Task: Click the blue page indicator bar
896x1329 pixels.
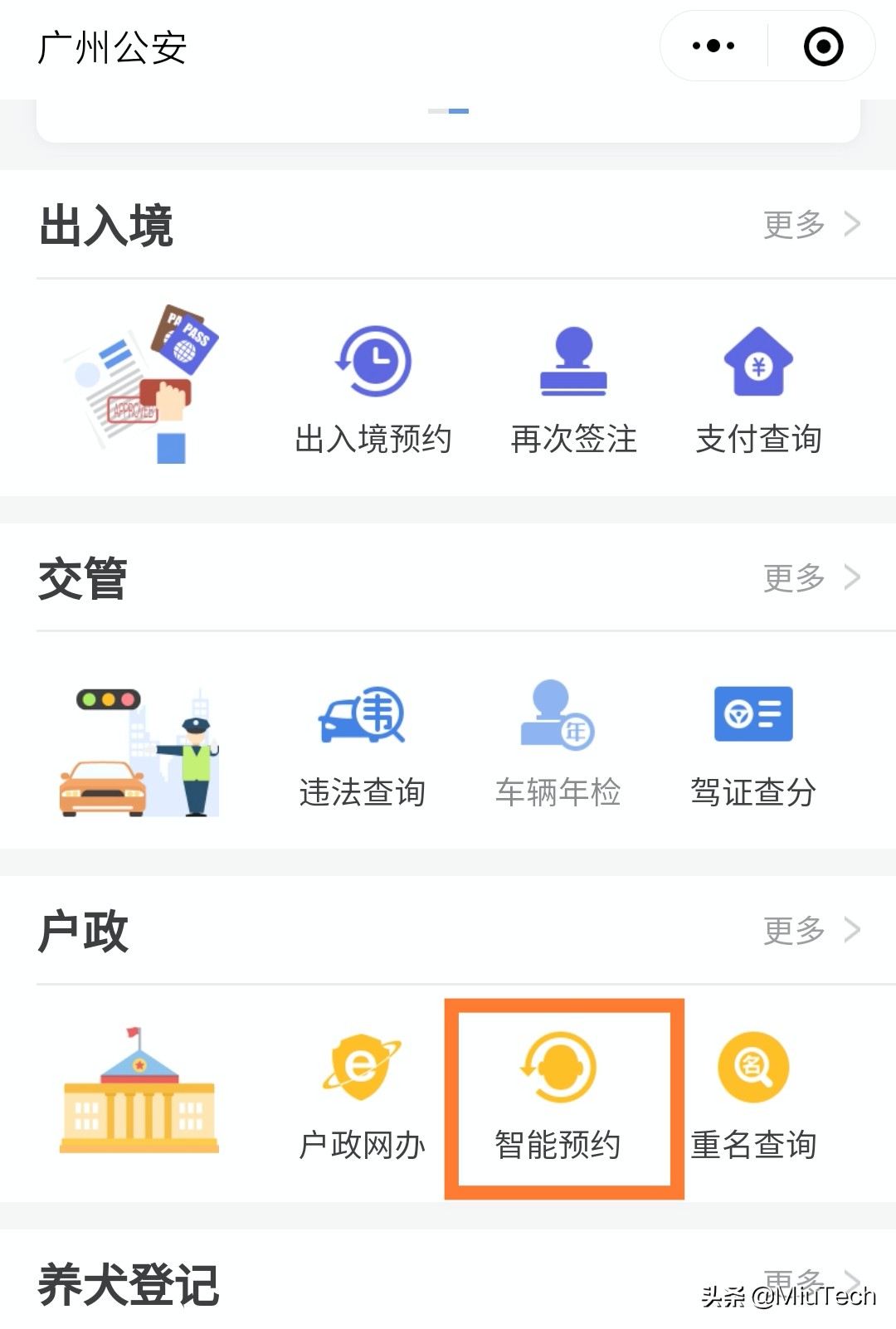Action: [x=456, y=110]
